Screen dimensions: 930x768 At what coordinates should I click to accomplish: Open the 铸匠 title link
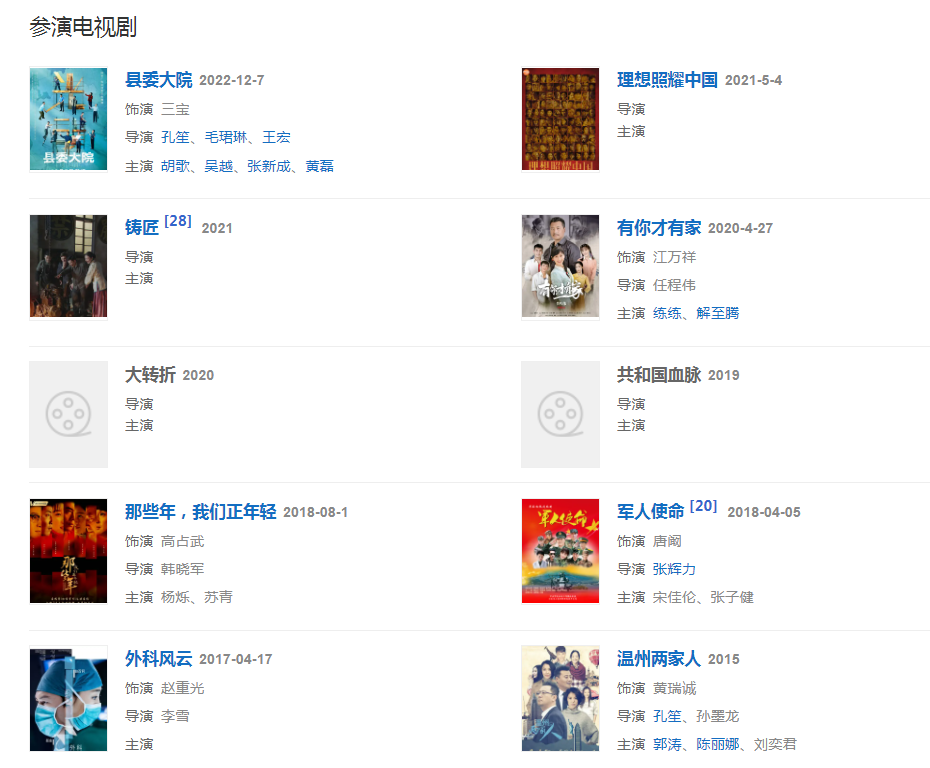coord(142,228)
